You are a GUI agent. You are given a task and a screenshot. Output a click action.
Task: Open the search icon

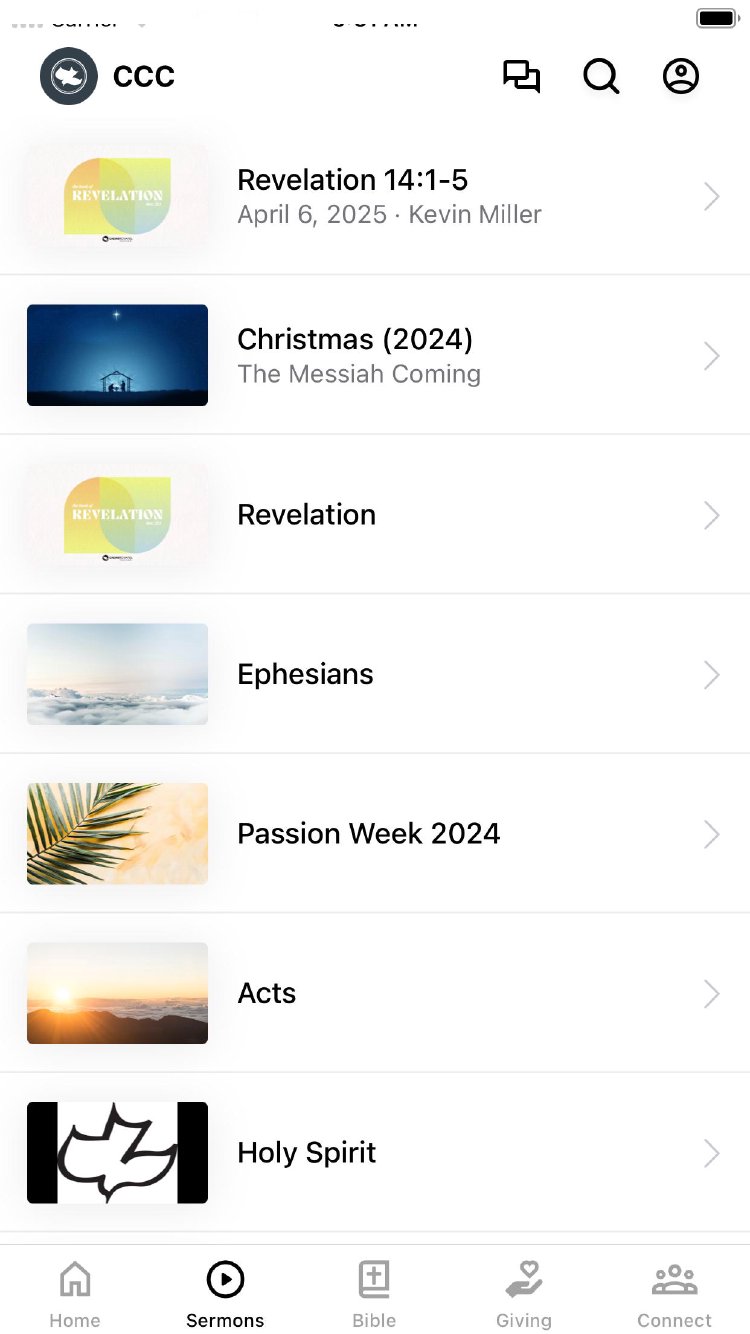point(601,77)
